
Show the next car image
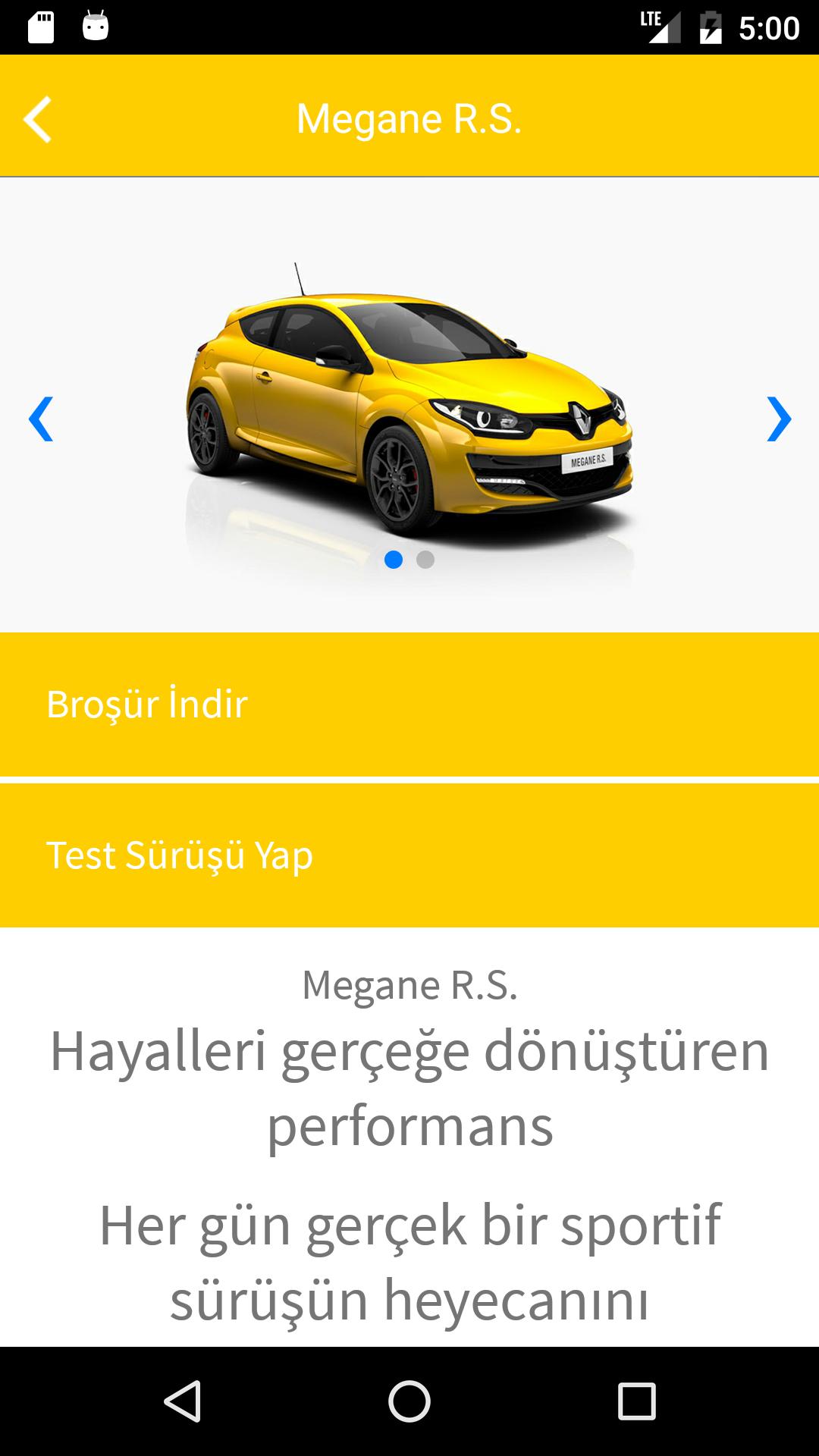tap(779, 419)
